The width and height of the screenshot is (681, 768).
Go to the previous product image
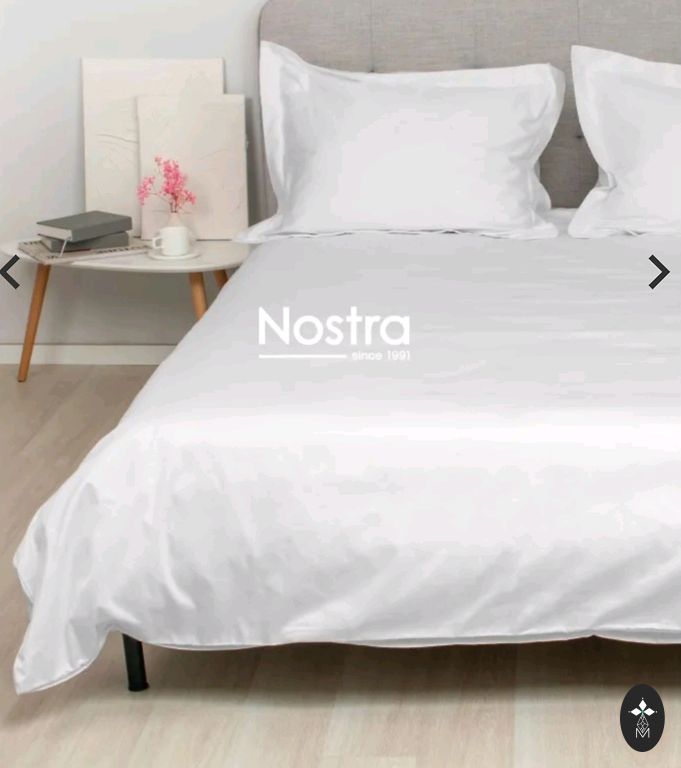click(x=11, y=272)
